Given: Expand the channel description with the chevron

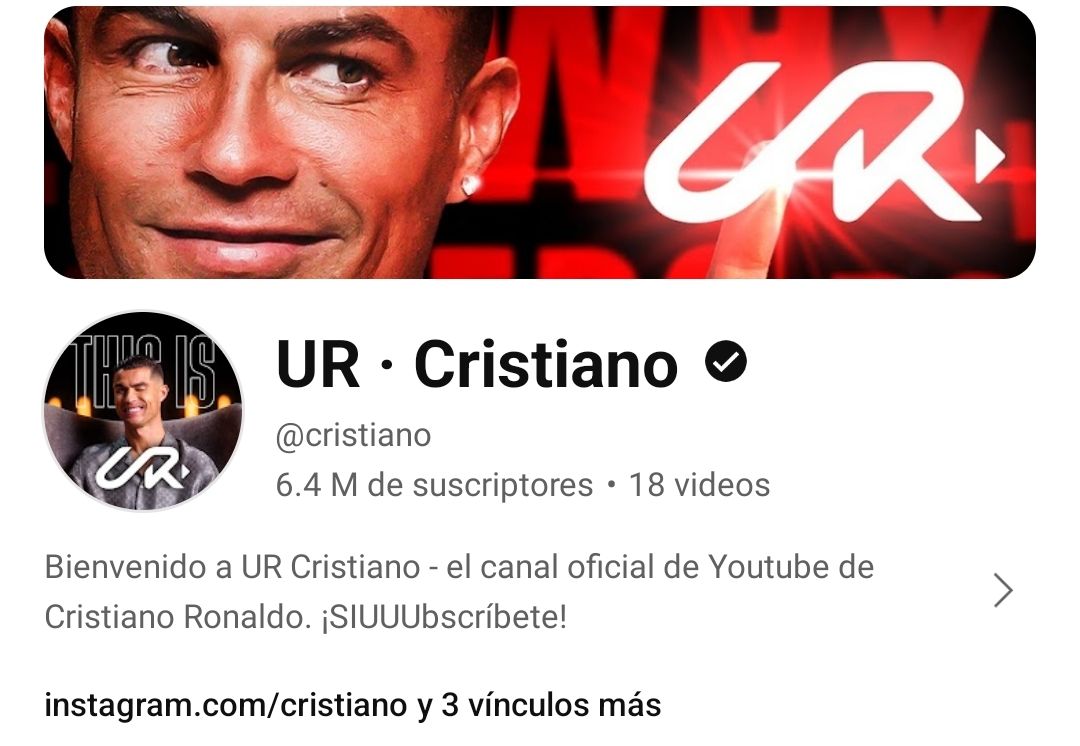Looking at the screenshot, I should click(x=1003, y=591).
